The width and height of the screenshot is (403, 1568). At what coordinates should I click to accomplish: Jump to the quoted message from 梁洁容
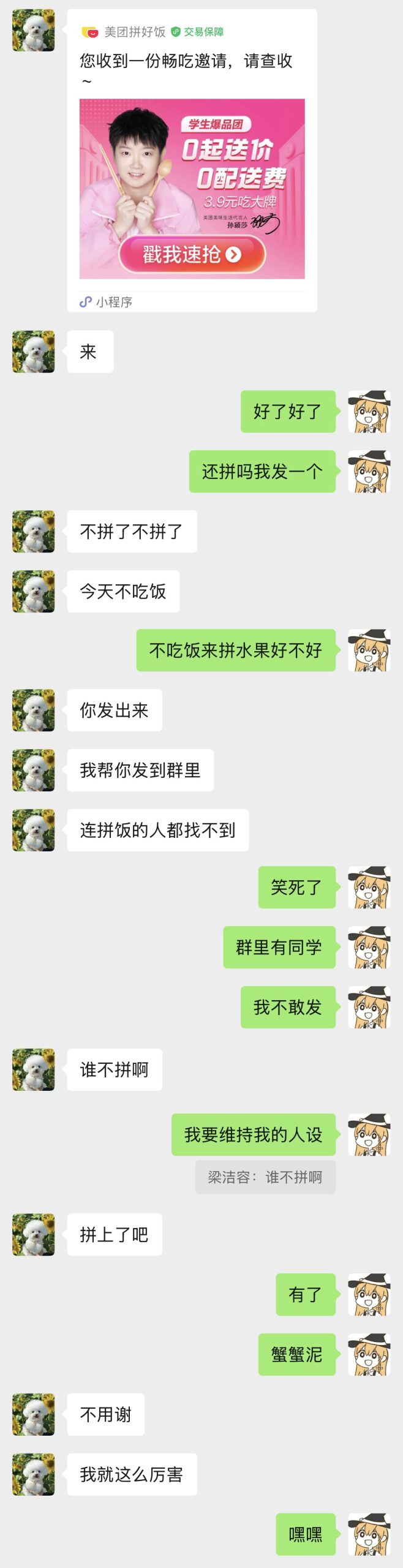click(x=265, y=1177)
